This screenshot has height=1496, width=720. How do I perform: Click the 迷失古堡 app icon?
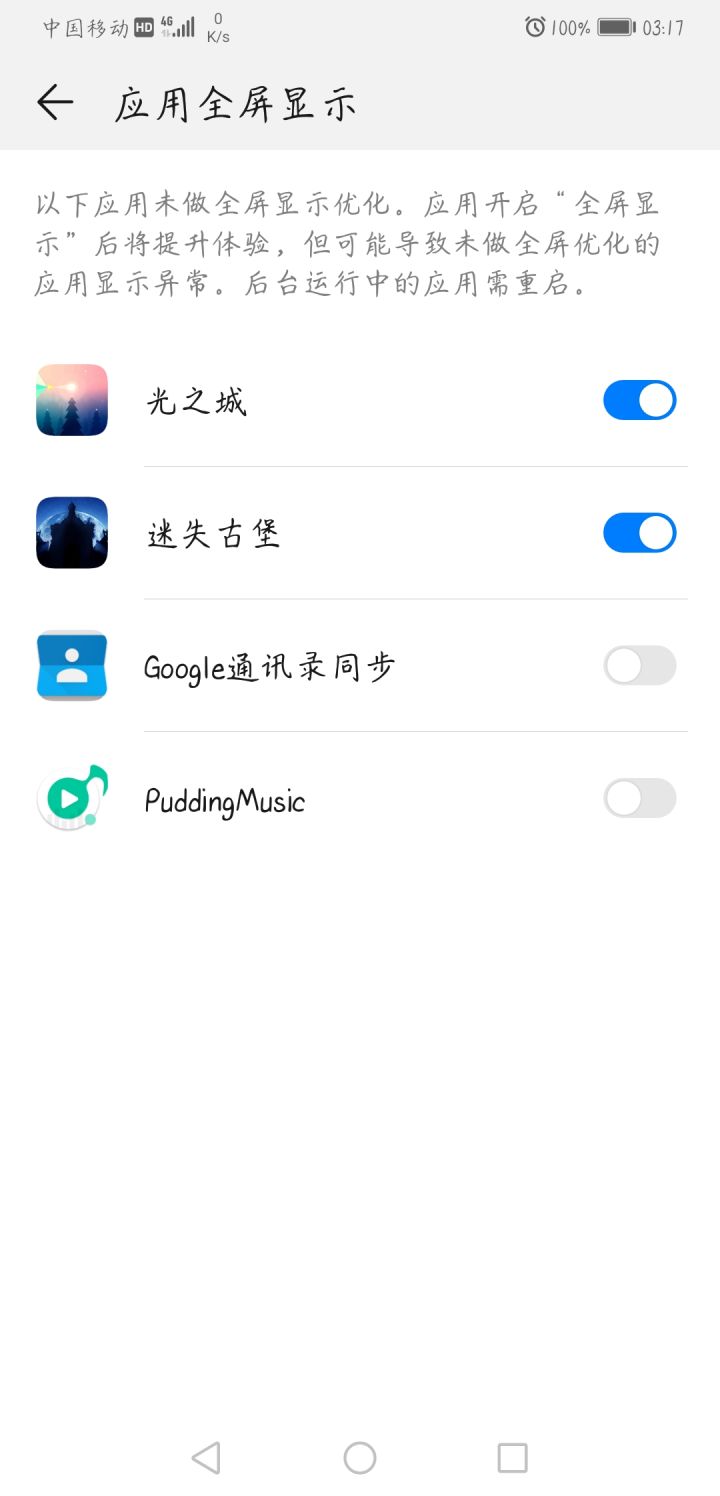point(71,532)
